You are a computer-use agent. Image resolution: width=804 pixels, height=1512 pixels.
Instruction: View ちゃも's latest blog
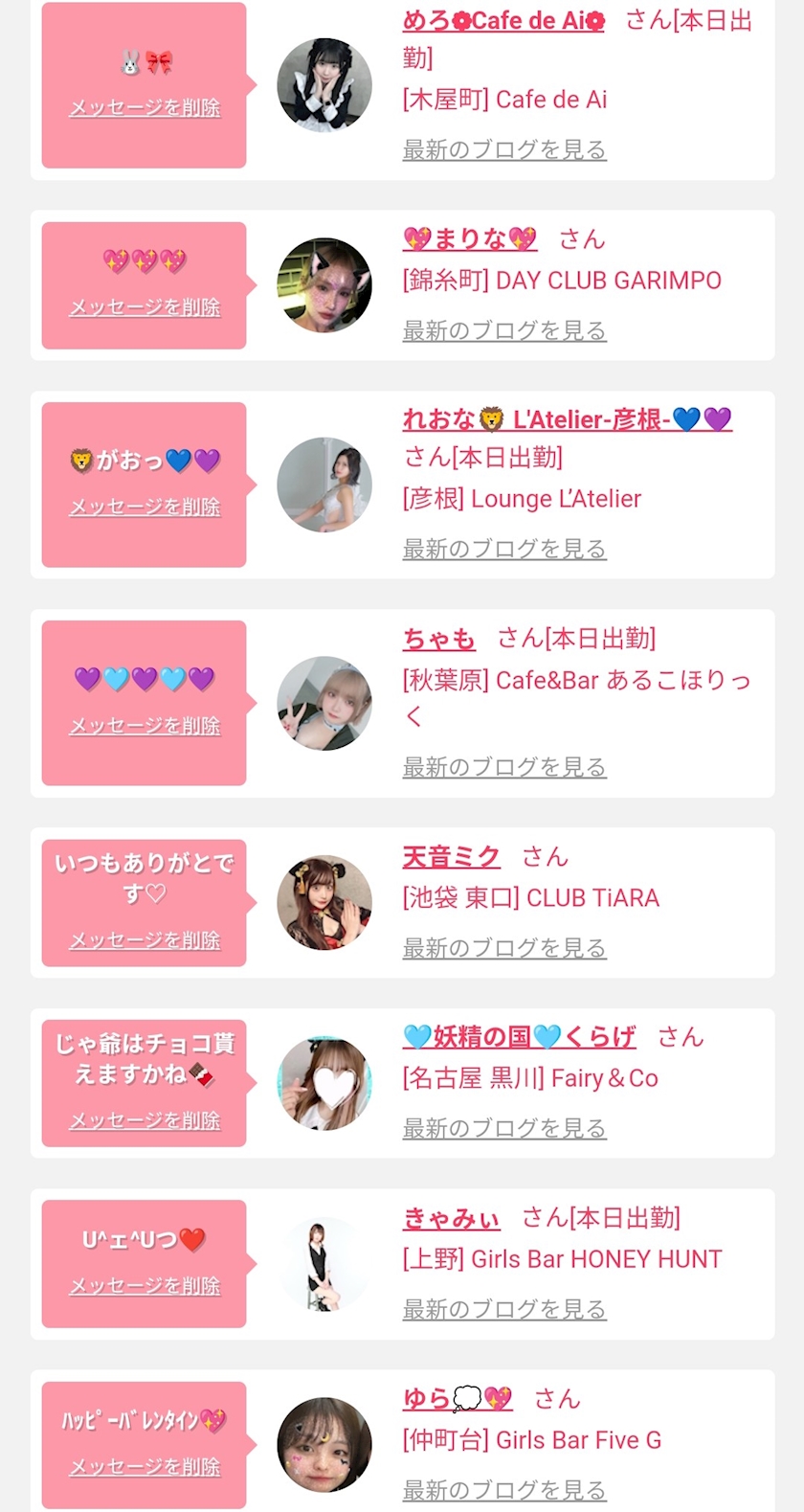504,767
